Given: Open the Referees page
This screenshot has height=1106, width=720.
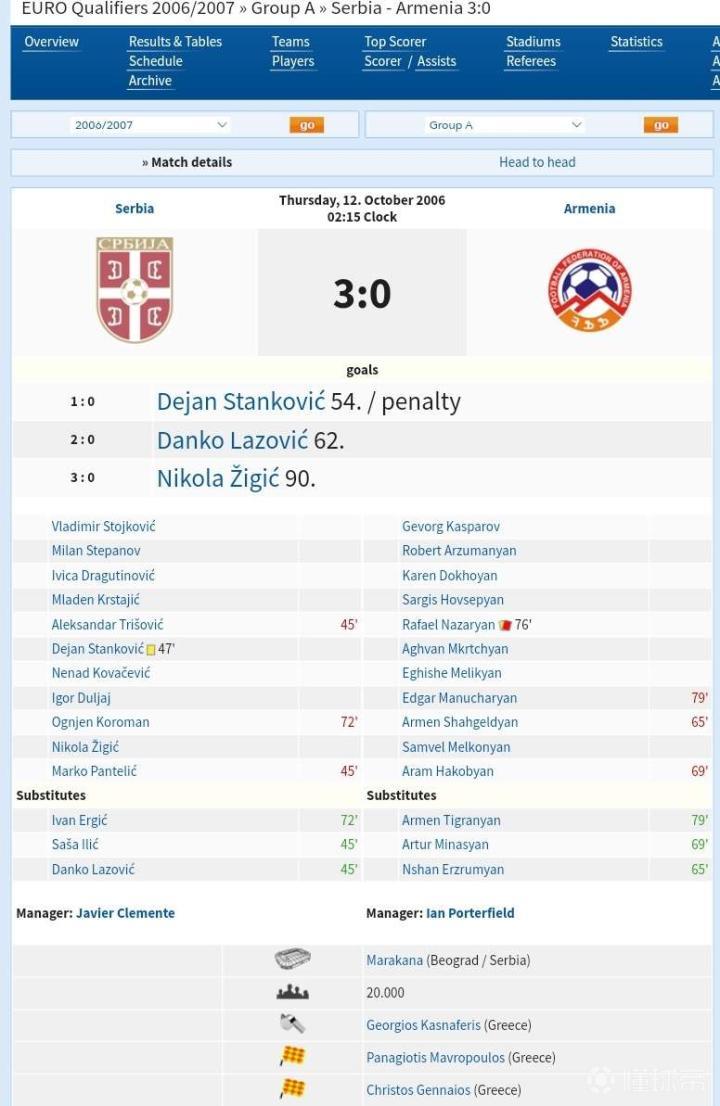Looking at the screenshot, I should [531, 61].
